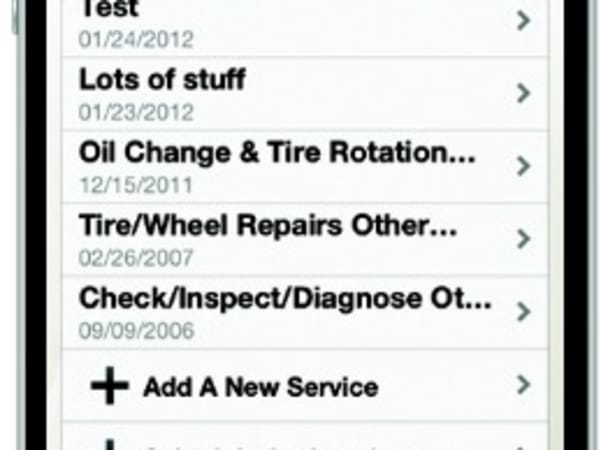Select the Check/Inspect/Diagnose service entry

300,309
